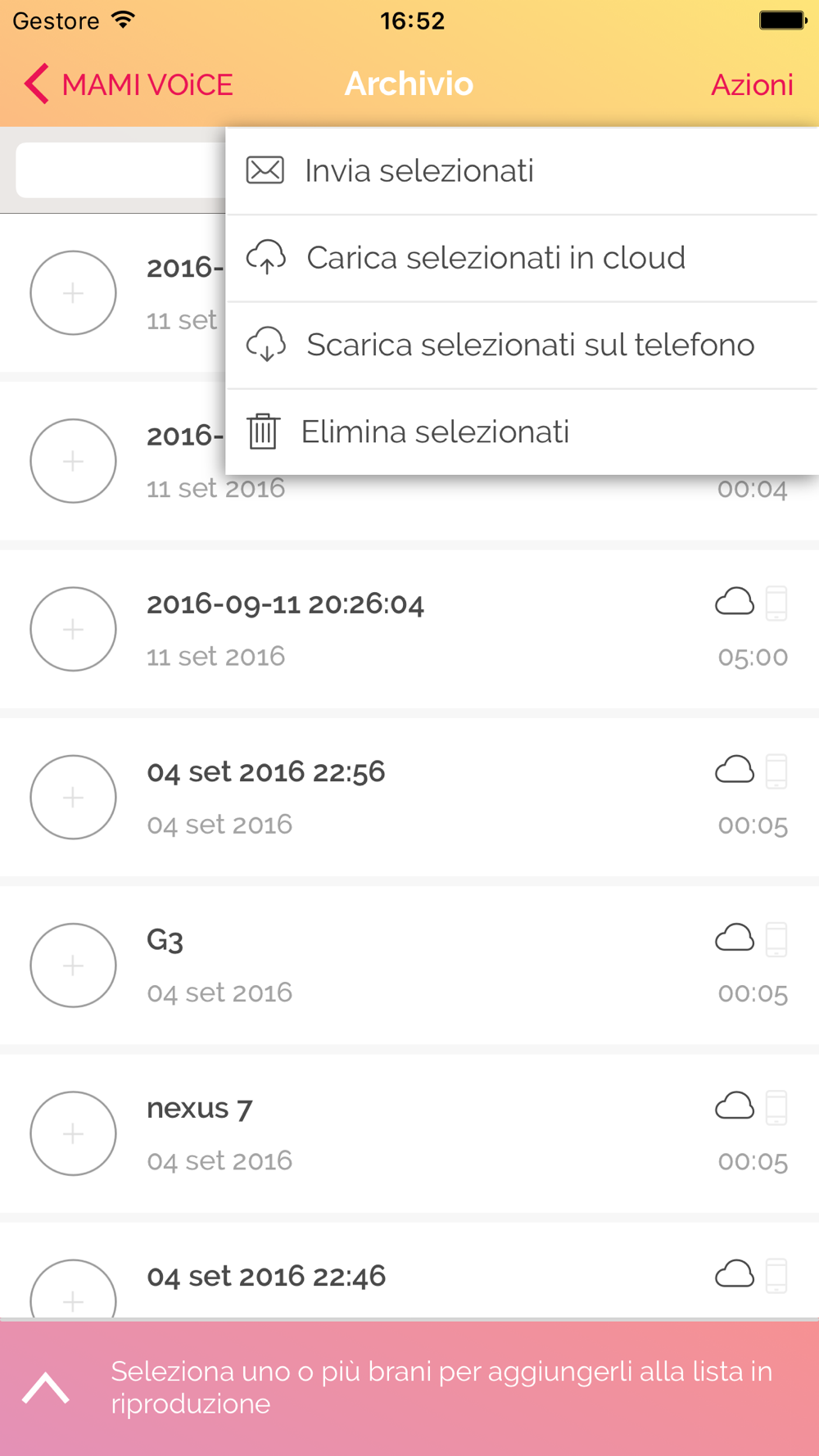This screenshot has width=819, height=1456.
Task: Open recording 04 set 2016 22:46
Action: 266,1276
